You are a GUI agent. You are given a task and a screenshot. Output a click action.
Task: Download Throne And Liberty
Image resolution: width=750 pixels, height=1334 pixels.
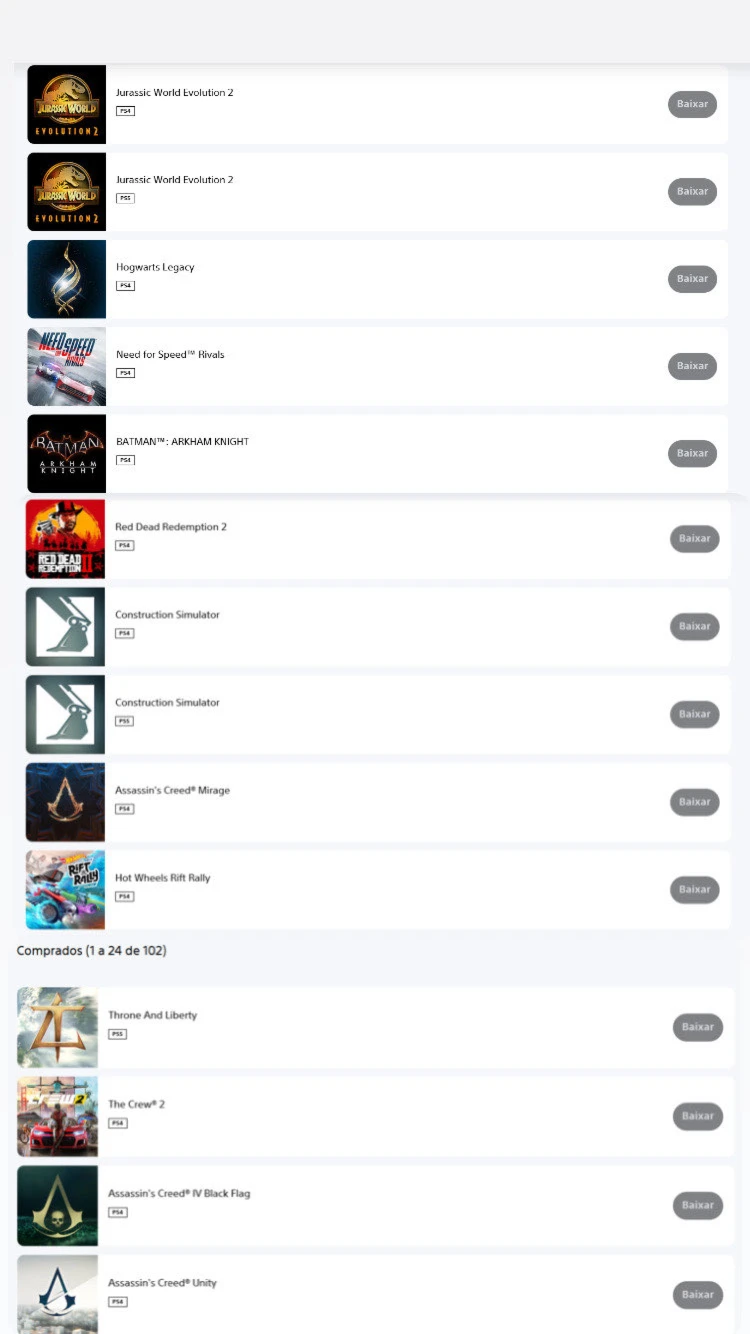(x=697, y=1027)
